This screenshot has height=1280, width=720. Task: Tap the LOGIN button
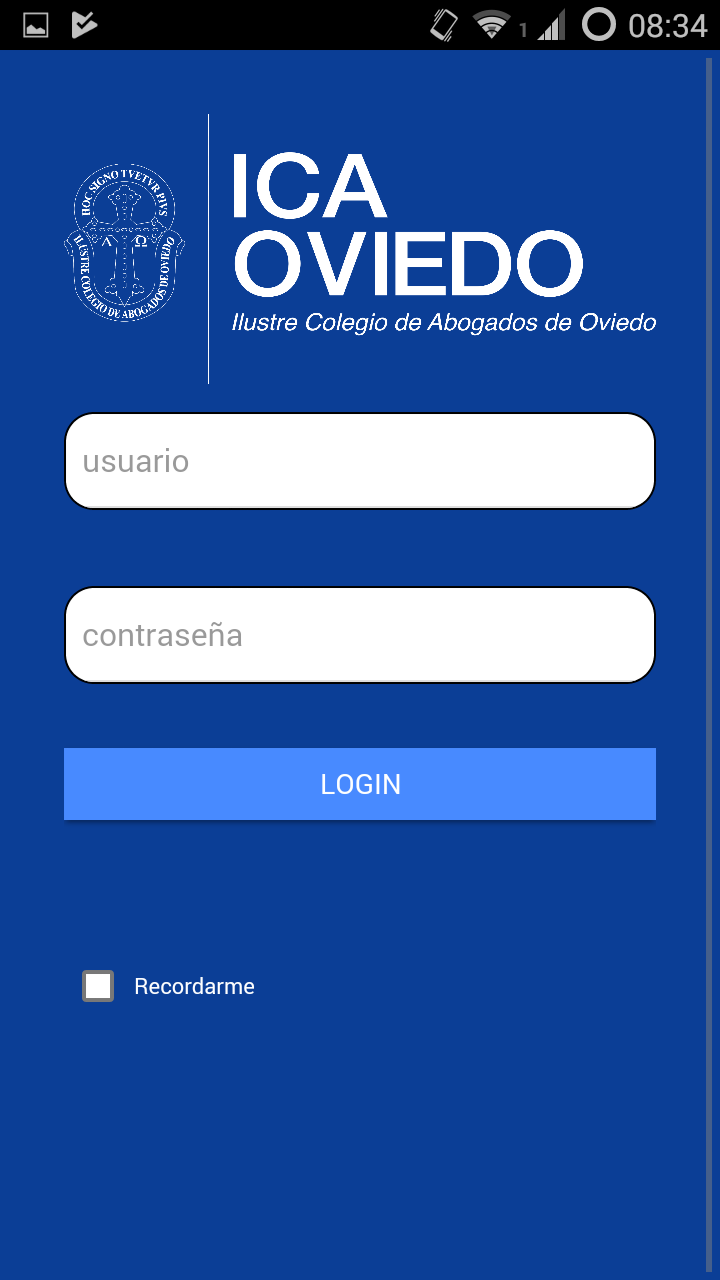[x=360, y=784]
